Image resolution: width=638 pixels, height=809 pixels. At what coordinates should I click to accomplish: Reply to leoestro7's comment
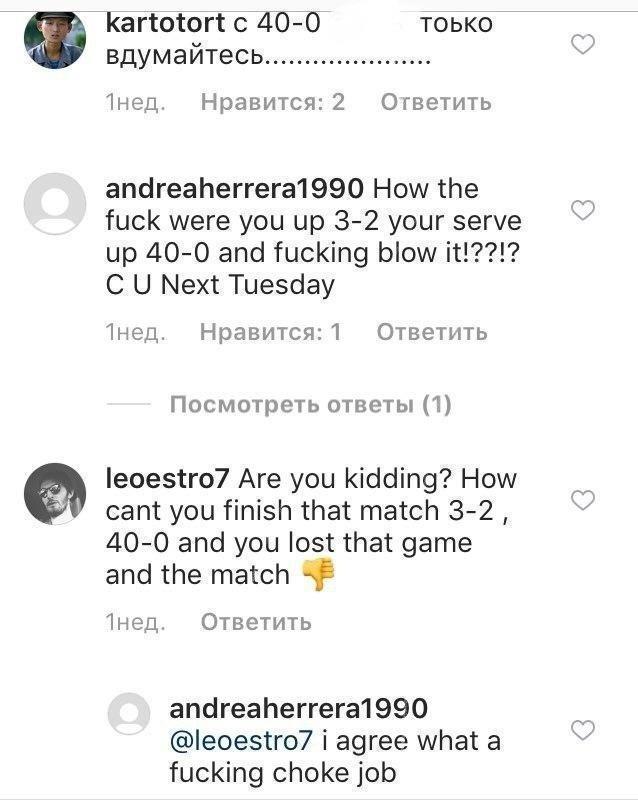(256, 622)
